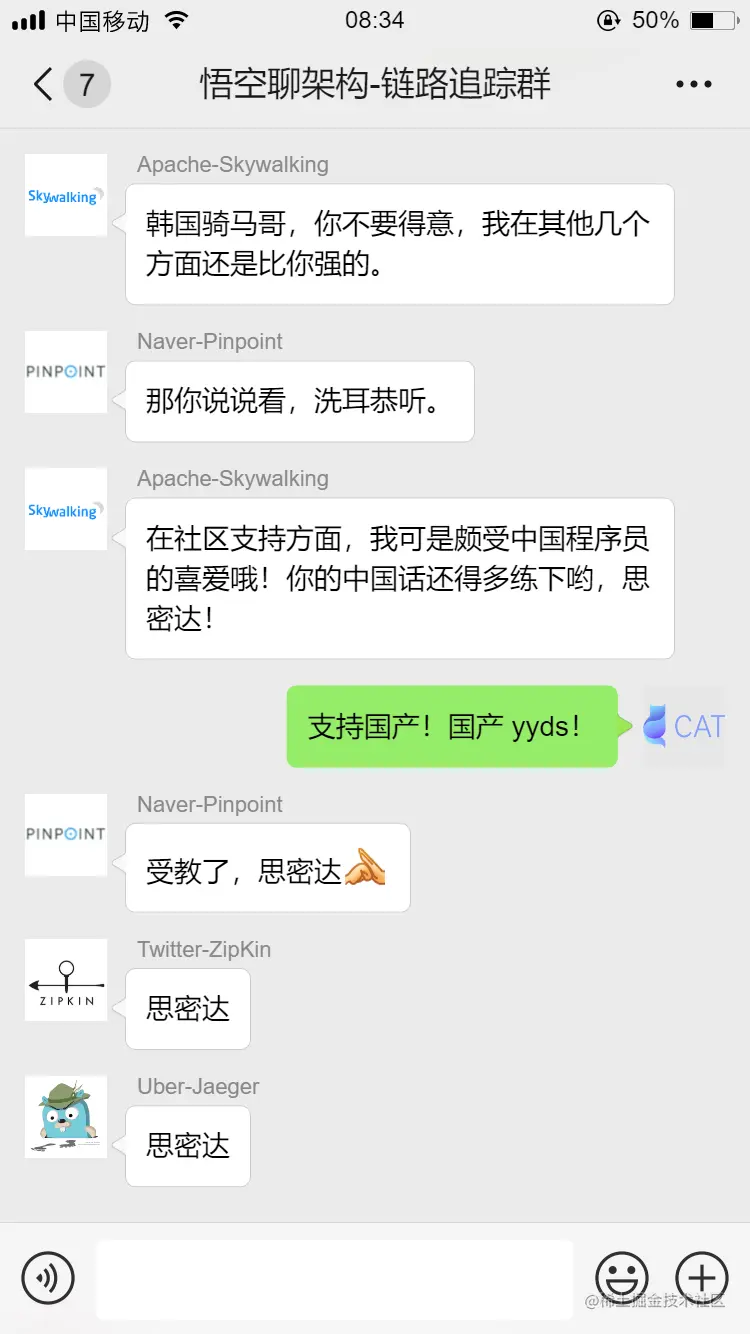Switch to voice message input
This screenshot has width=750, height=1334.
(x=48, y=1277)
